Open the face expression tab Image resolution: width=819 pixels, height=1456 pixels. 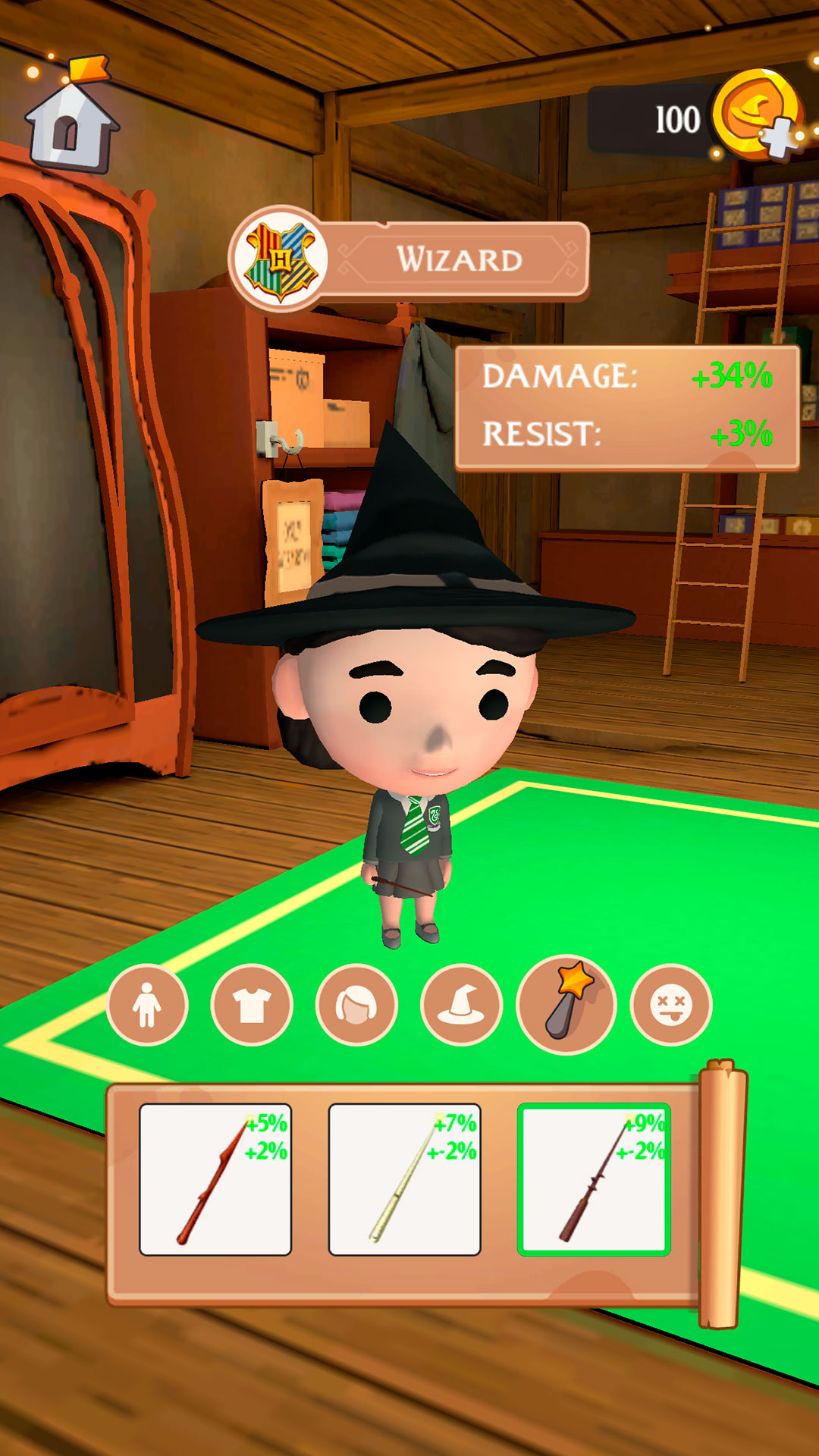(671, 1004)
